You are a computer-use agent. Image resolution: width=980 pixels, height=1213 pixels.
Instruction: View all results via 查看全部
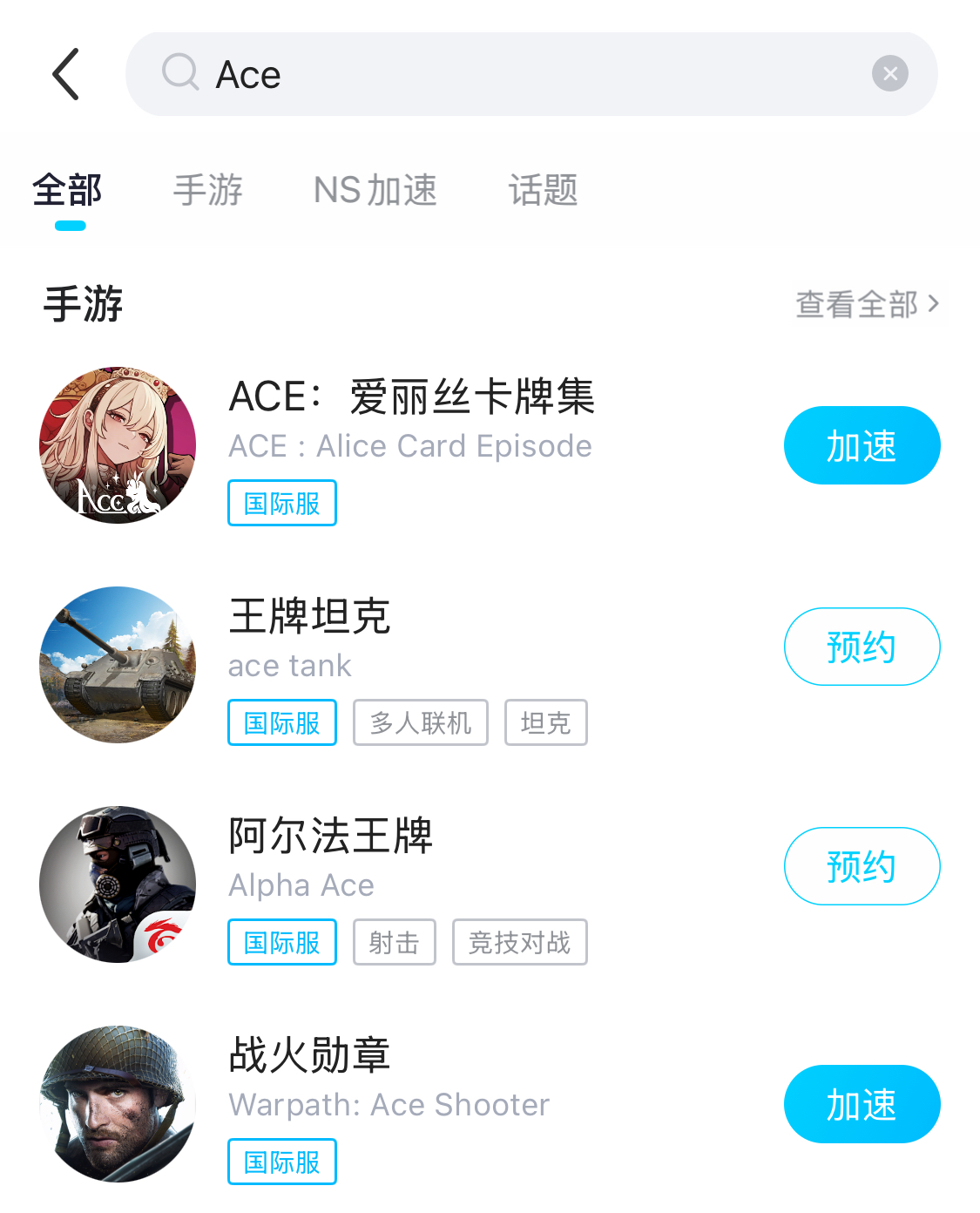(x=867, y=304)
